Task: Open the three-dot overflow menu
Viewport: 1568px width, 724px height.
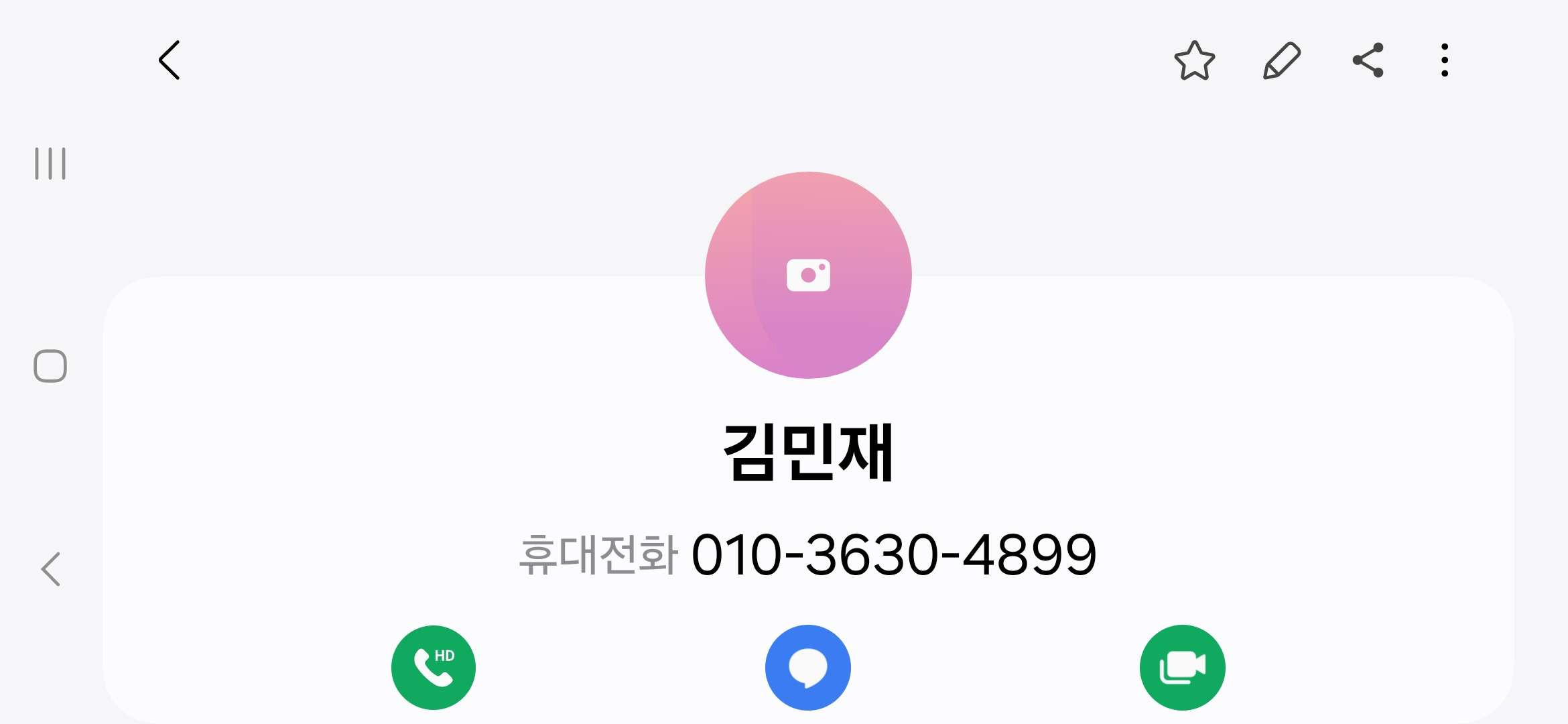Action: (x=1445, y=60)
